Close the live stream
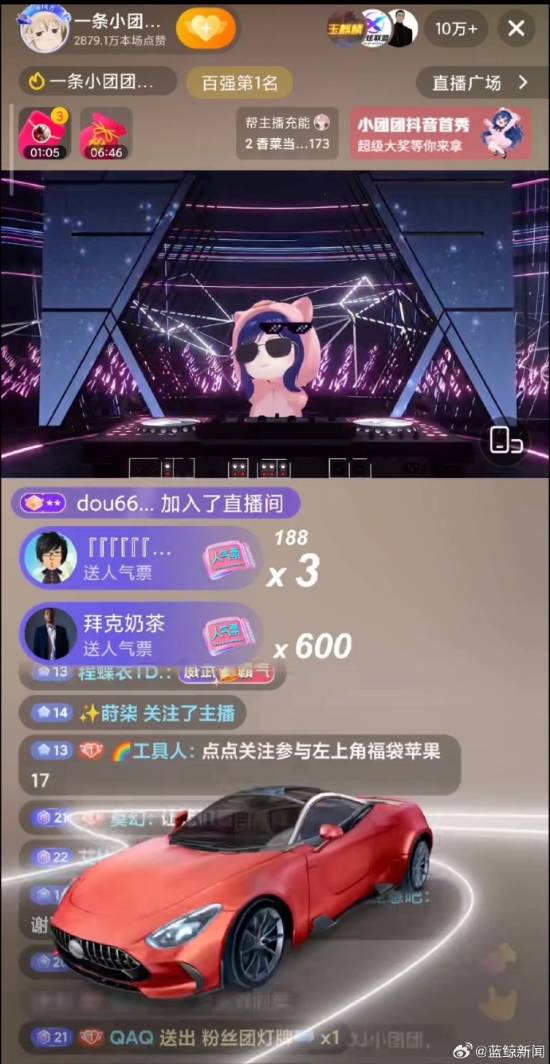550x1064 pixels. click(x=516, y=28)
